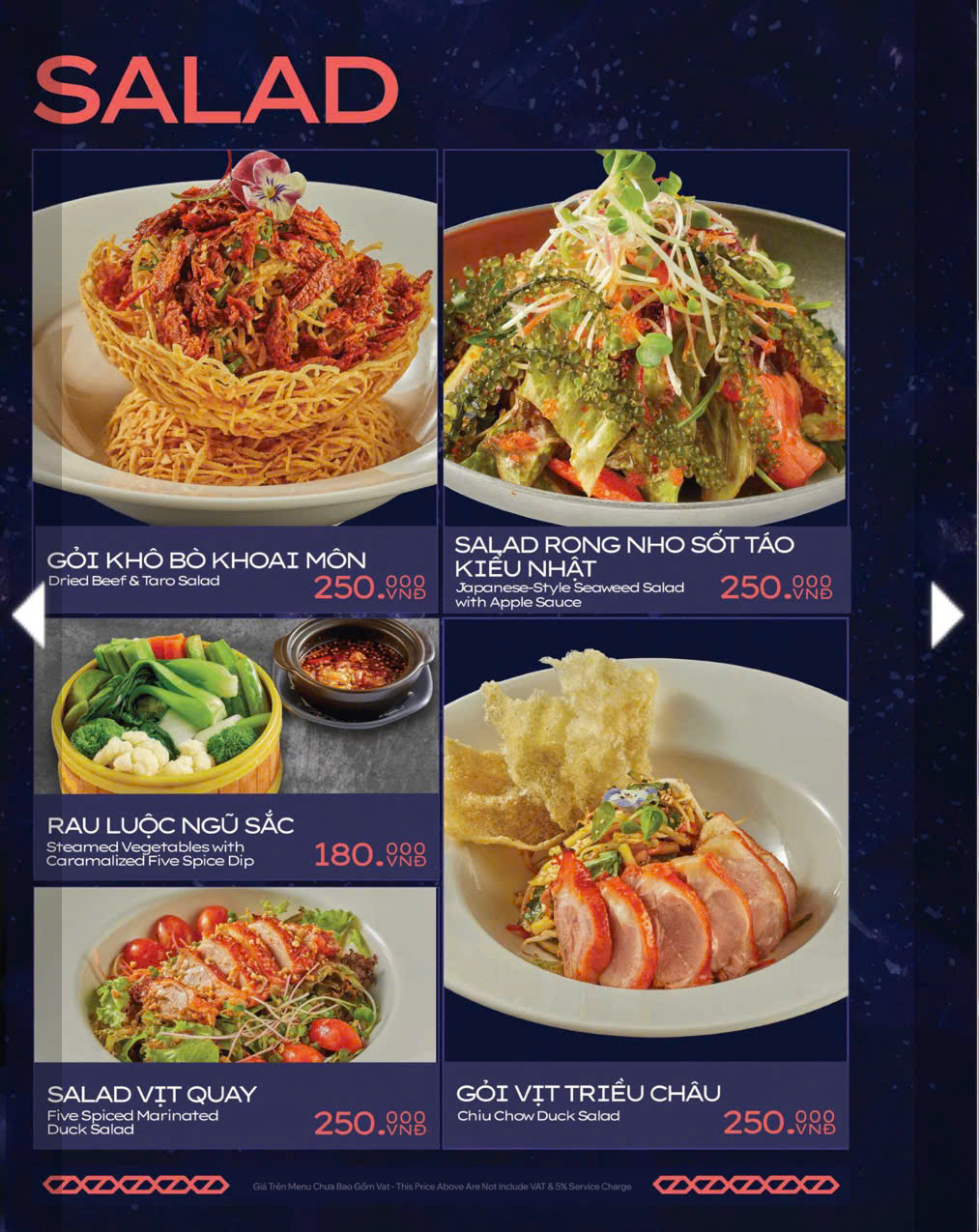Viewport: 979px width, 1232px height.
Task: Go to the previous menu page
Action: (x=30, y=615)
